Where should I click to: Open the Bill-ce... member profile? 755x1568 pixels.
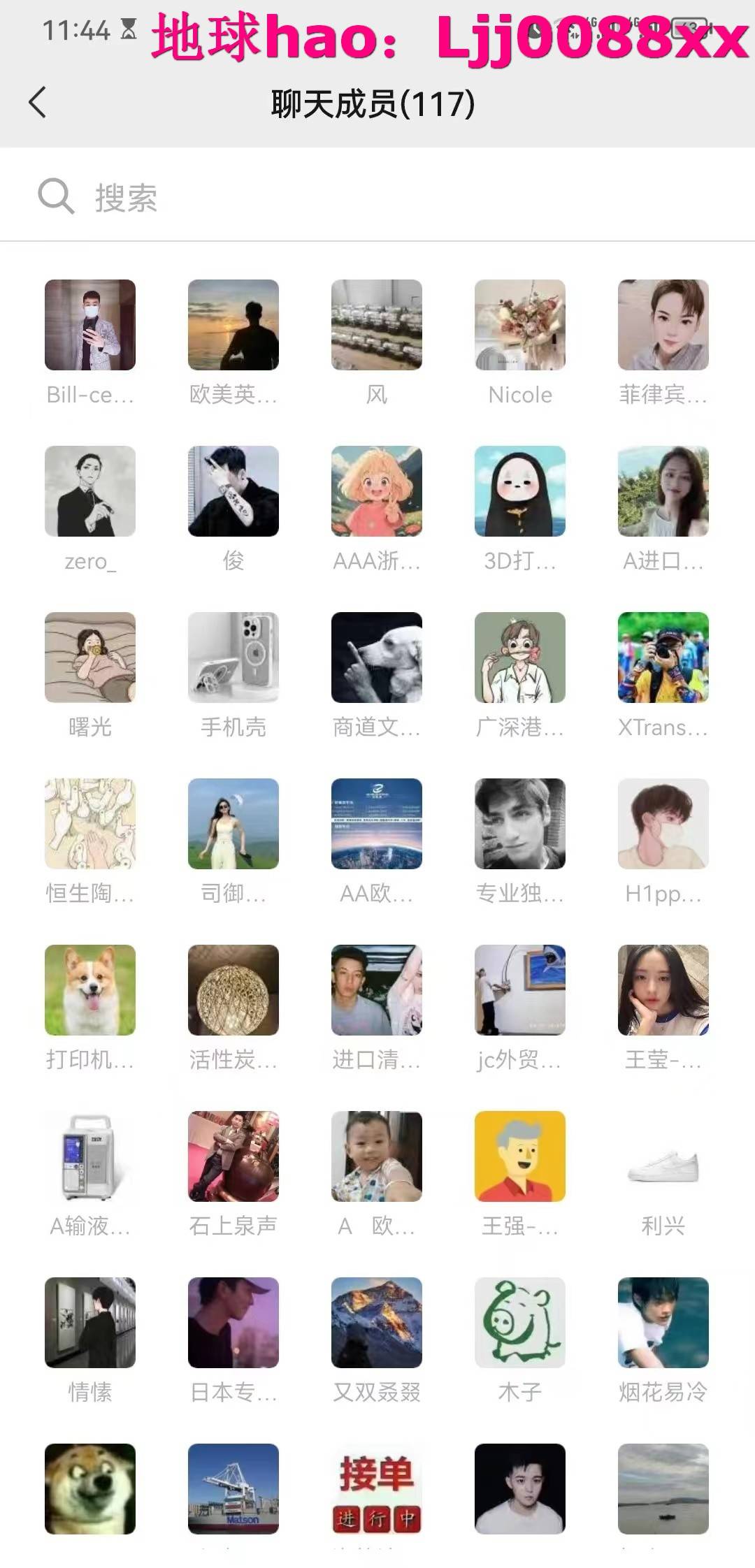click(x=89, y=325)
